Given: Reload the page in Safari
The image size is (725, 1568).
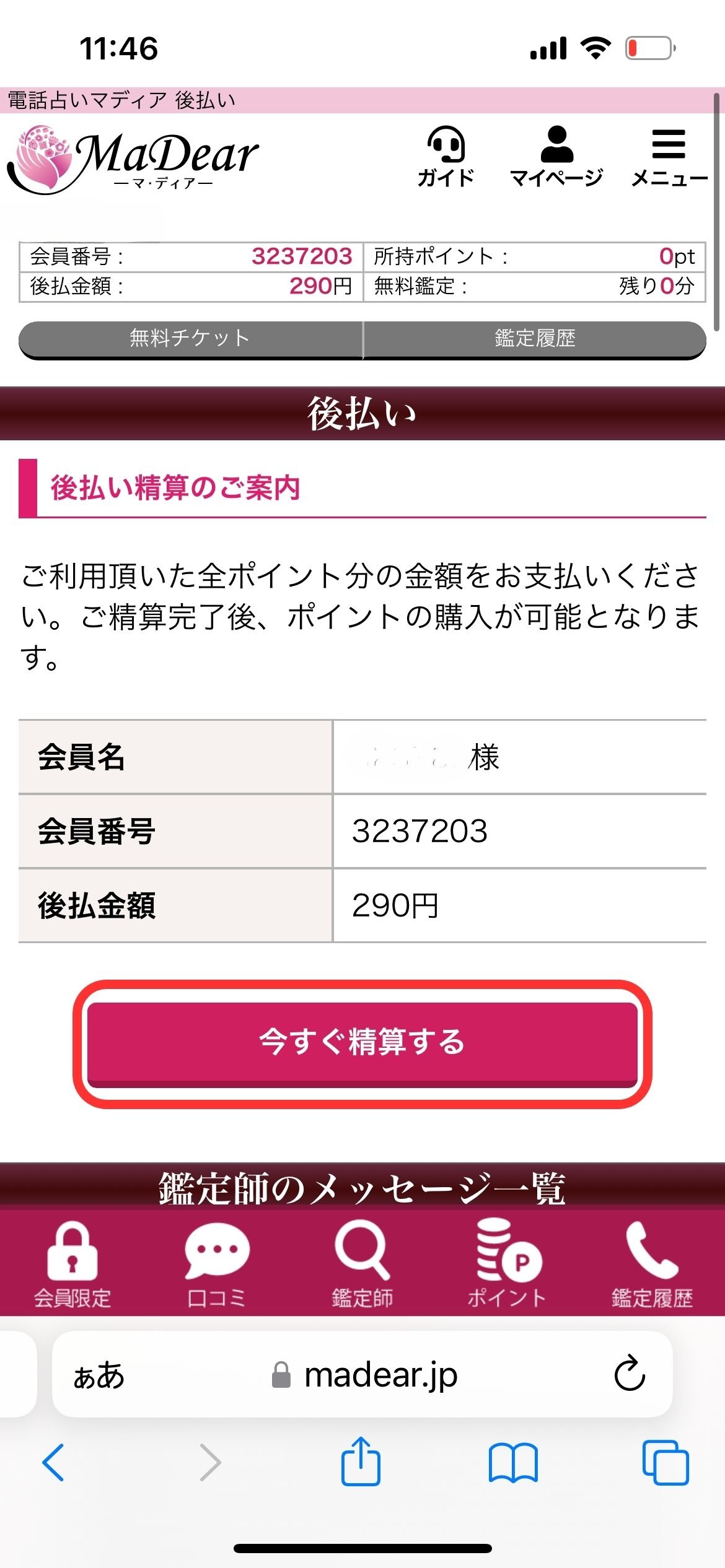Looking at the screenshot, I should pos(630,1375).
